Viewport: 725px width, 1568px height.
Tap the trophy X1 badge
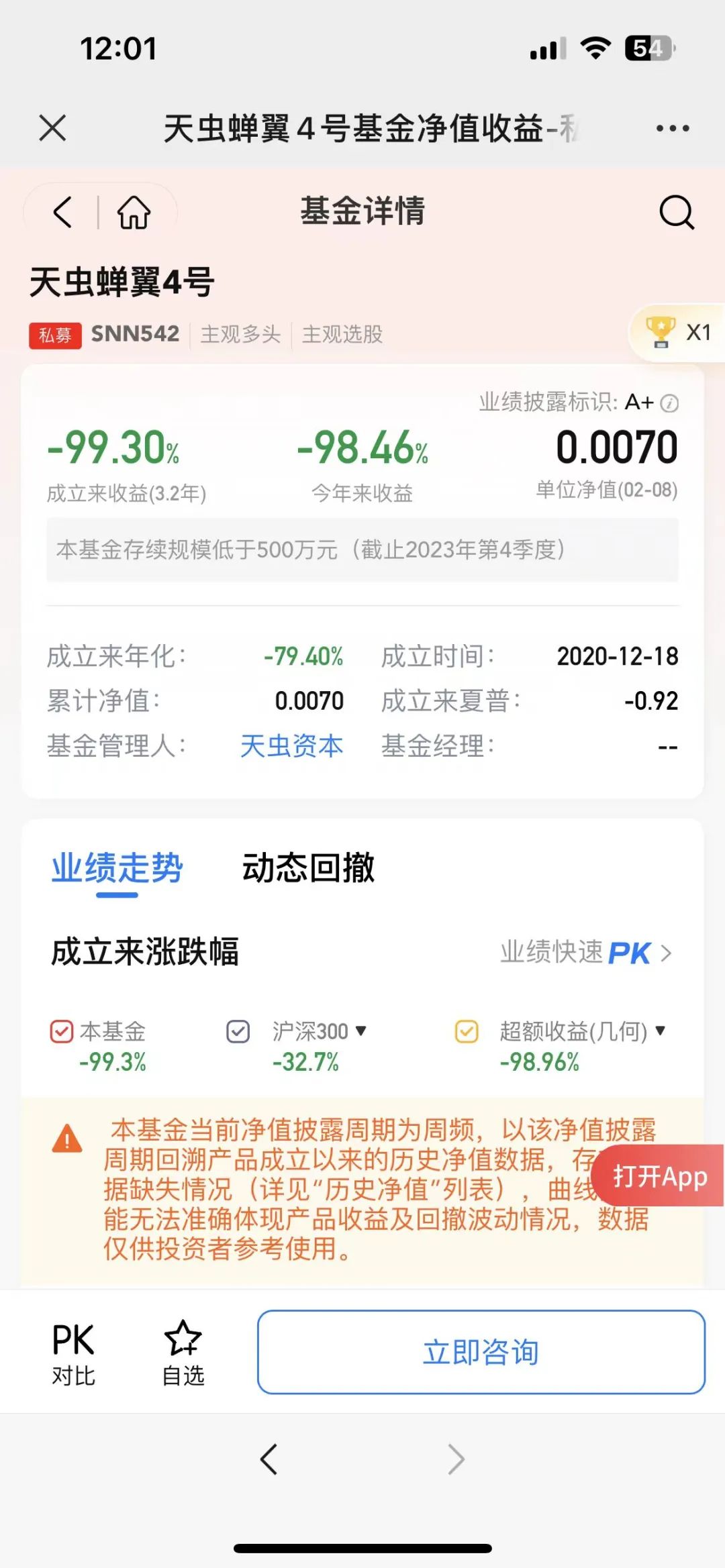click(x=678, y=332)
